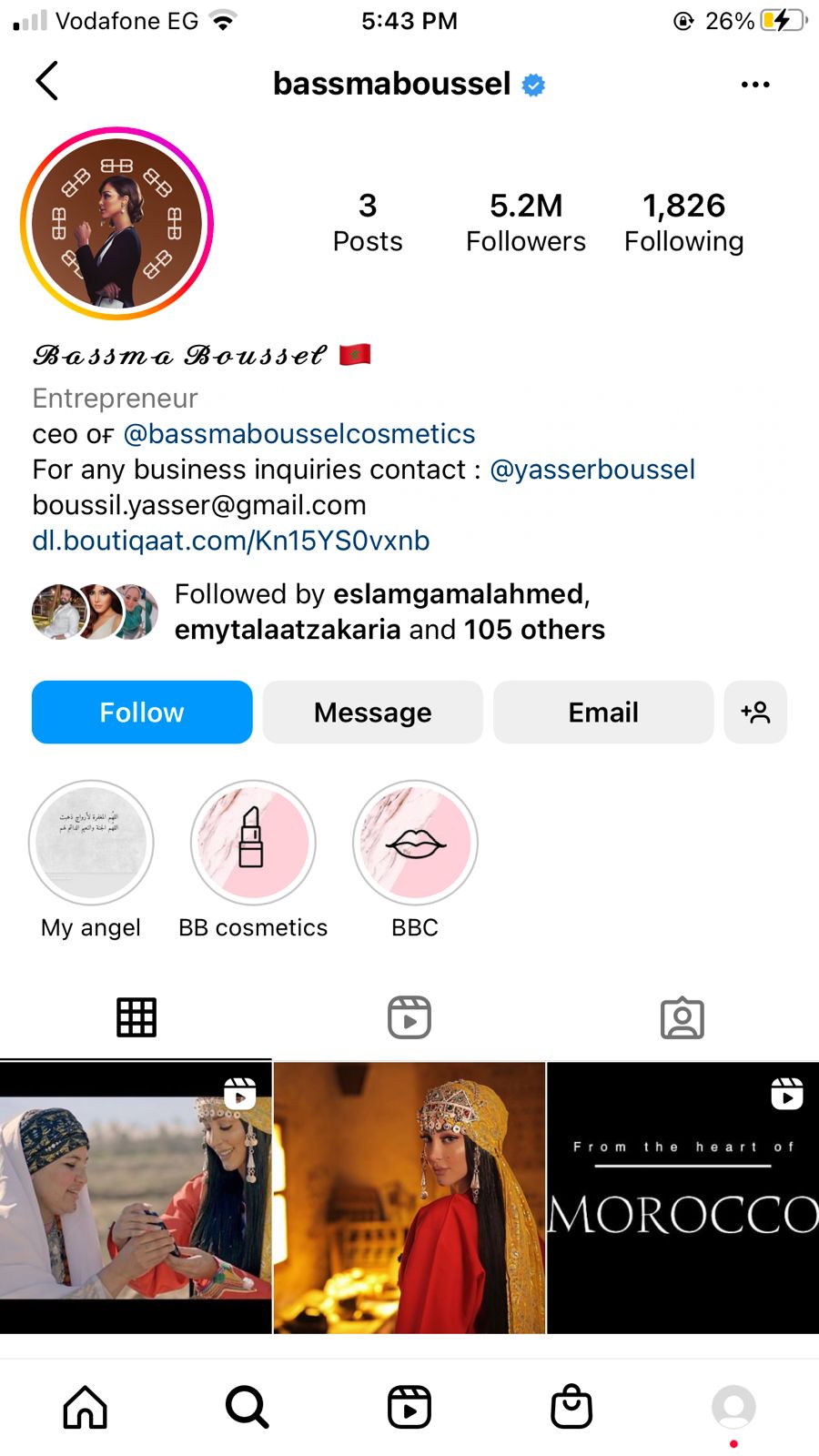The image size is (819, 1456).
Task: Open the dl.boutiqaat.com link in bio
Action: (x=231, y=541)
